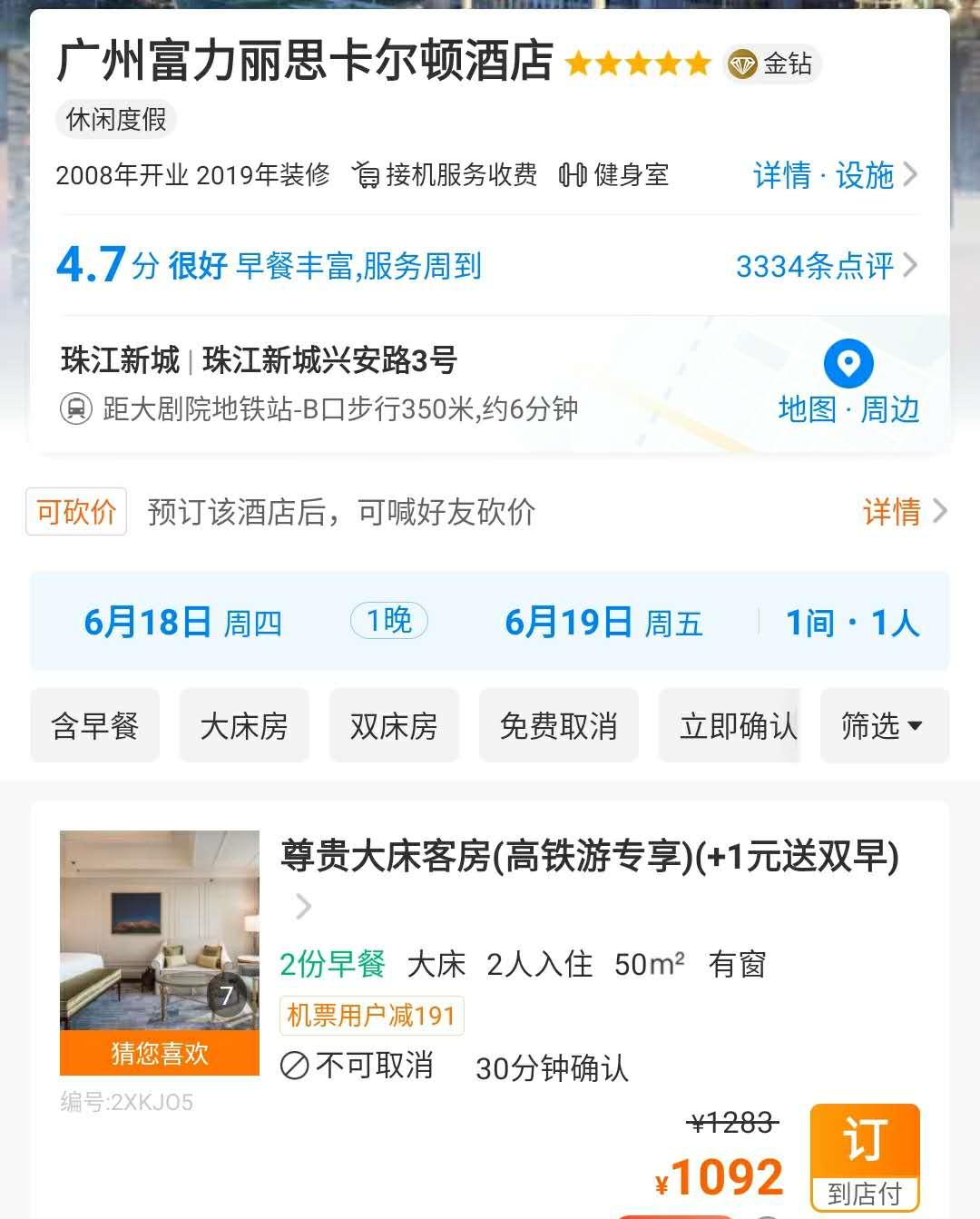Click the gym (健身室) facility icon
Screen dimensions: 980x1219
(573, 174)
